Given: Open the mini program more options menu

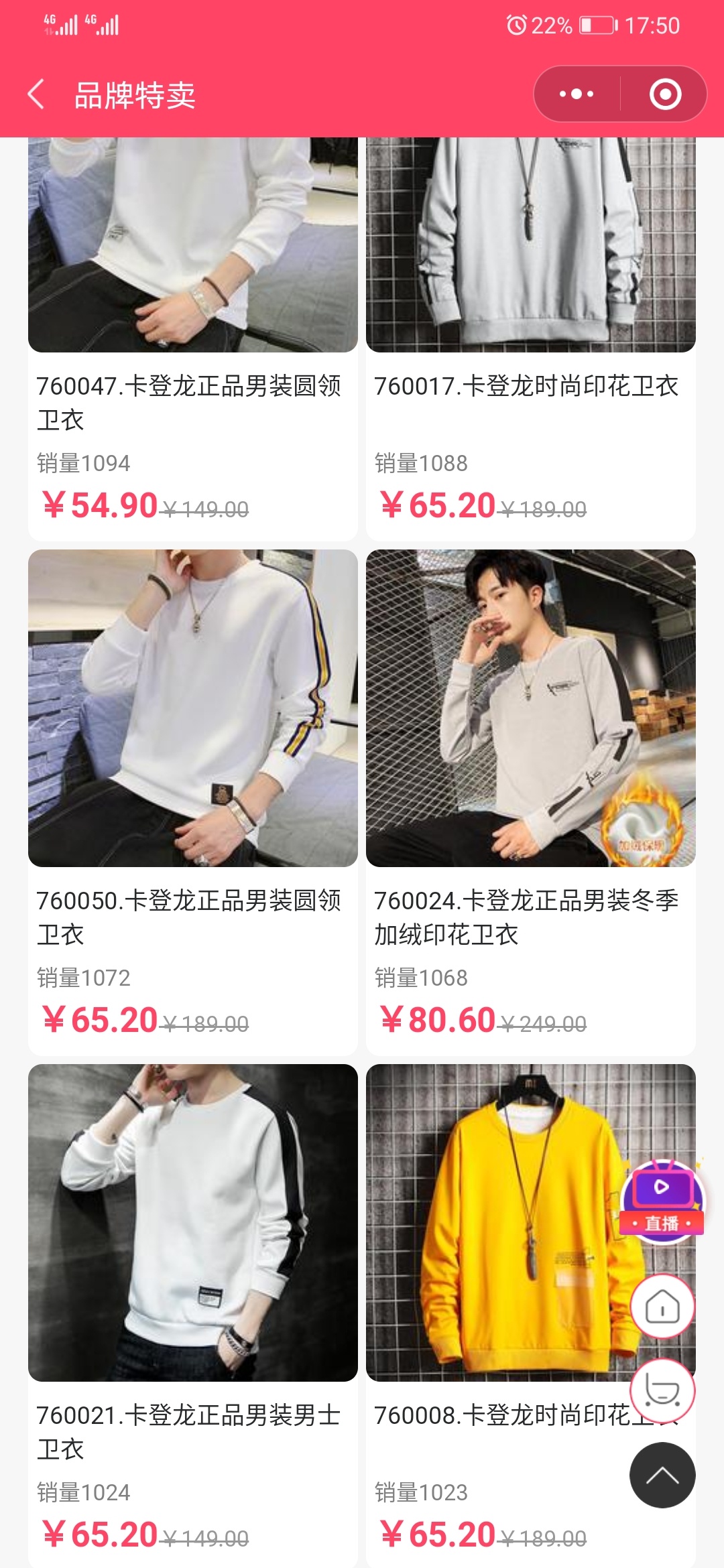Looking at the screenshot, I should pyautogui.click(x=577, y=94).
